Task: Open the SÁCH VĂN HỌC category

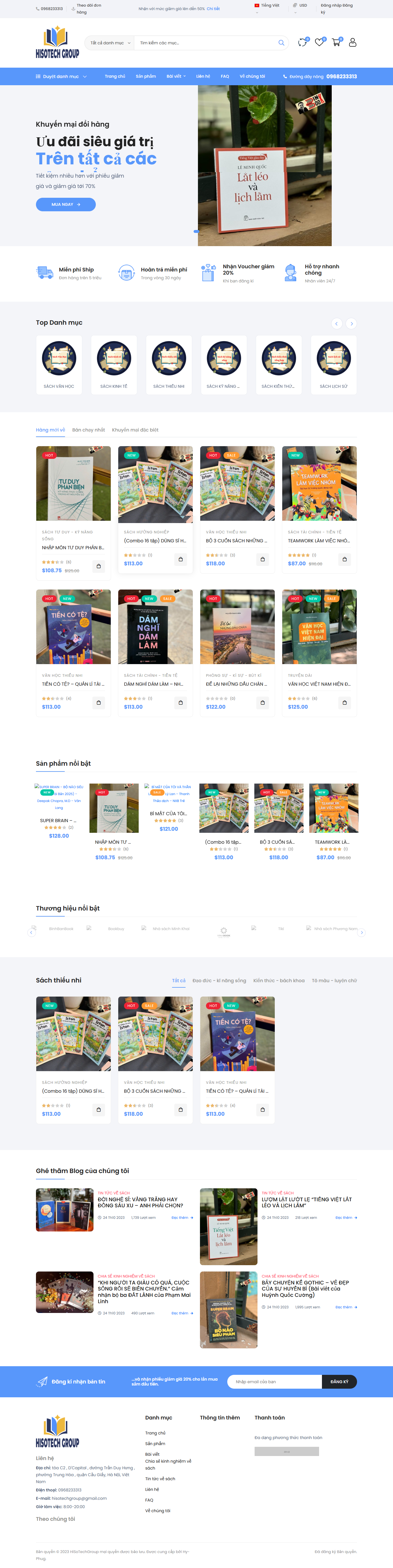Action: (x=59, y=364)
